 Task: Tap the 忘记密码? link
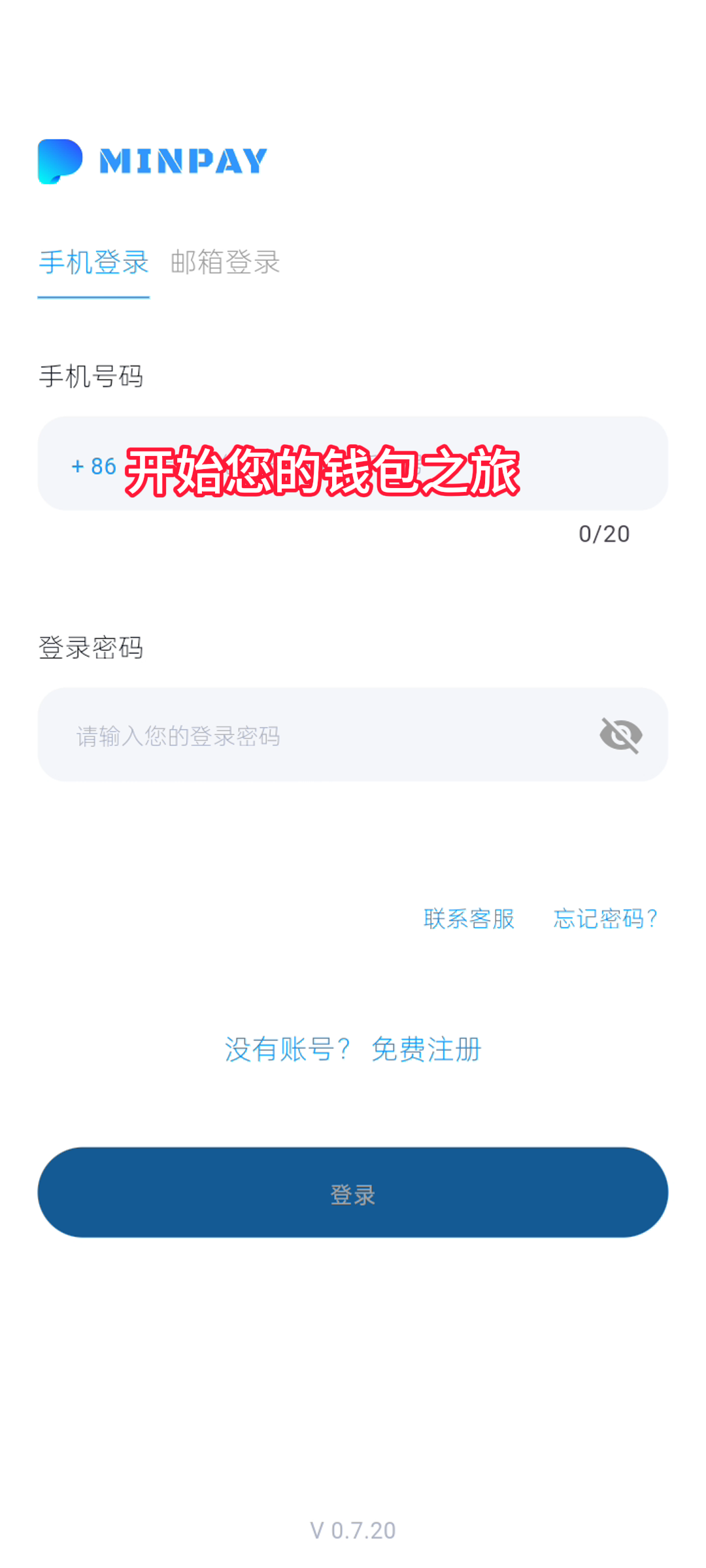[605, 919]
